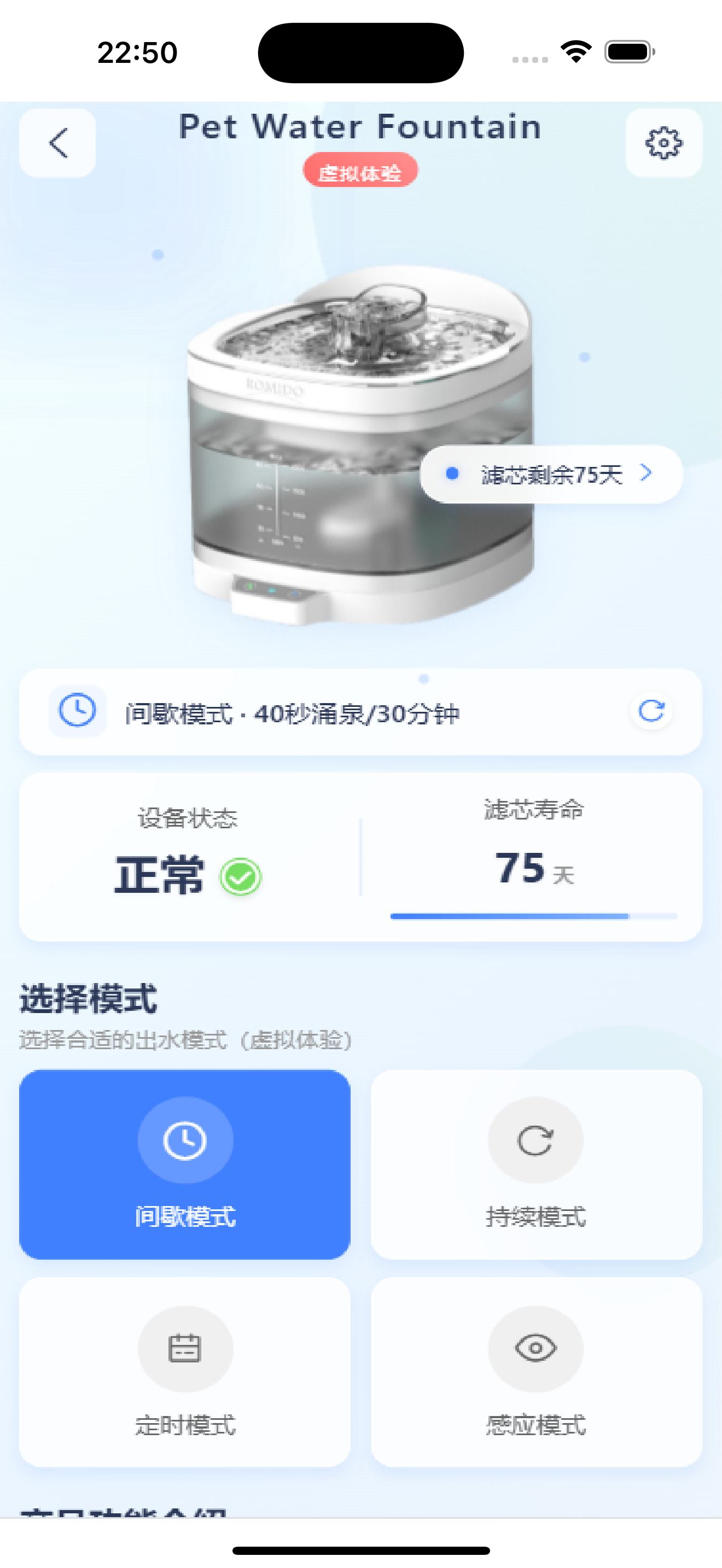Image resolution: width=722 pixels, height=1568 pixels.
Task: Tap the refresh icon beside 间歇模式 status
Action: tap(651, 711)
